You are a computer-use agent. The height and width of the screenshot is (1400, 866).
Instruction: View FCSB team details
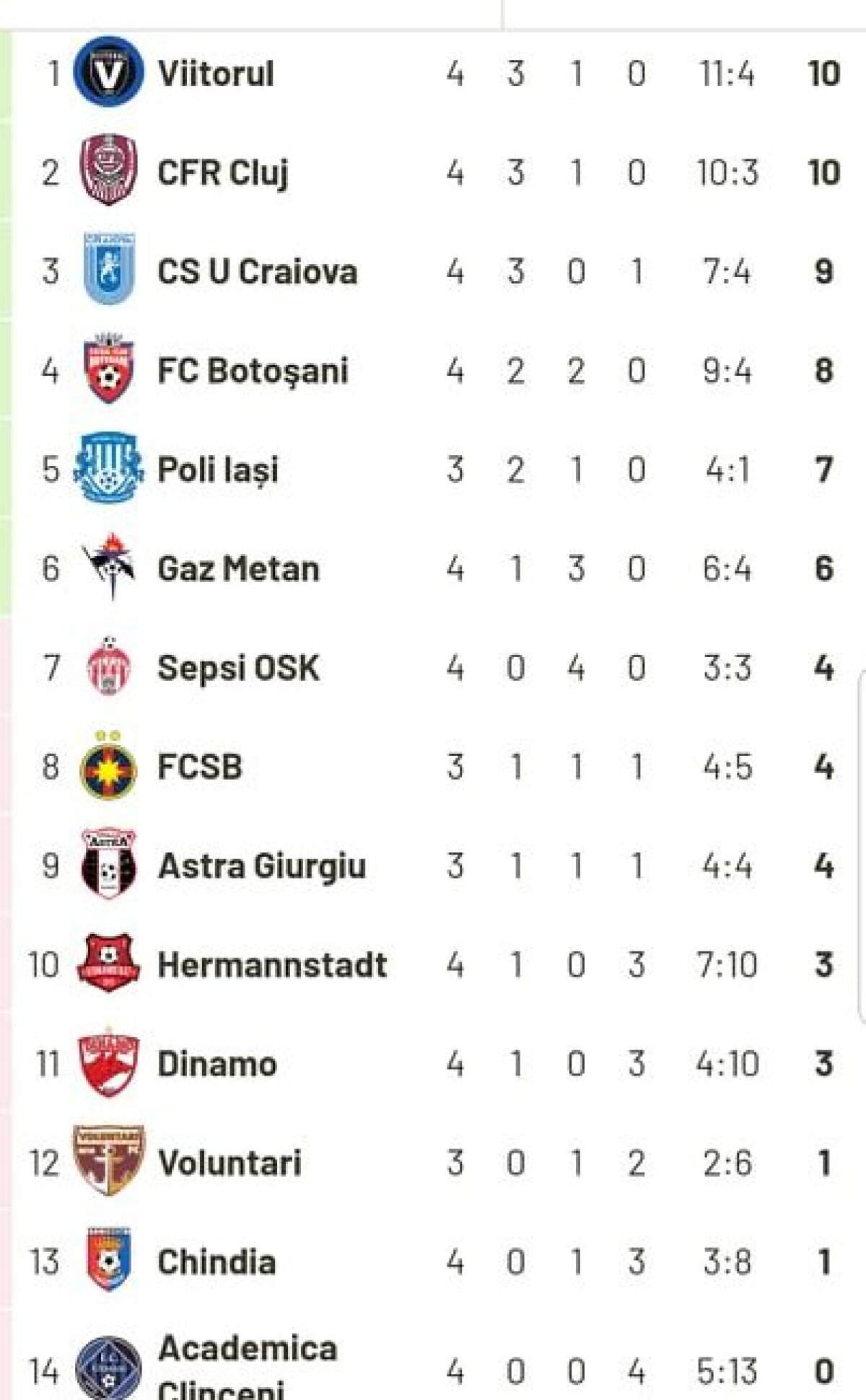coord(200,767)
